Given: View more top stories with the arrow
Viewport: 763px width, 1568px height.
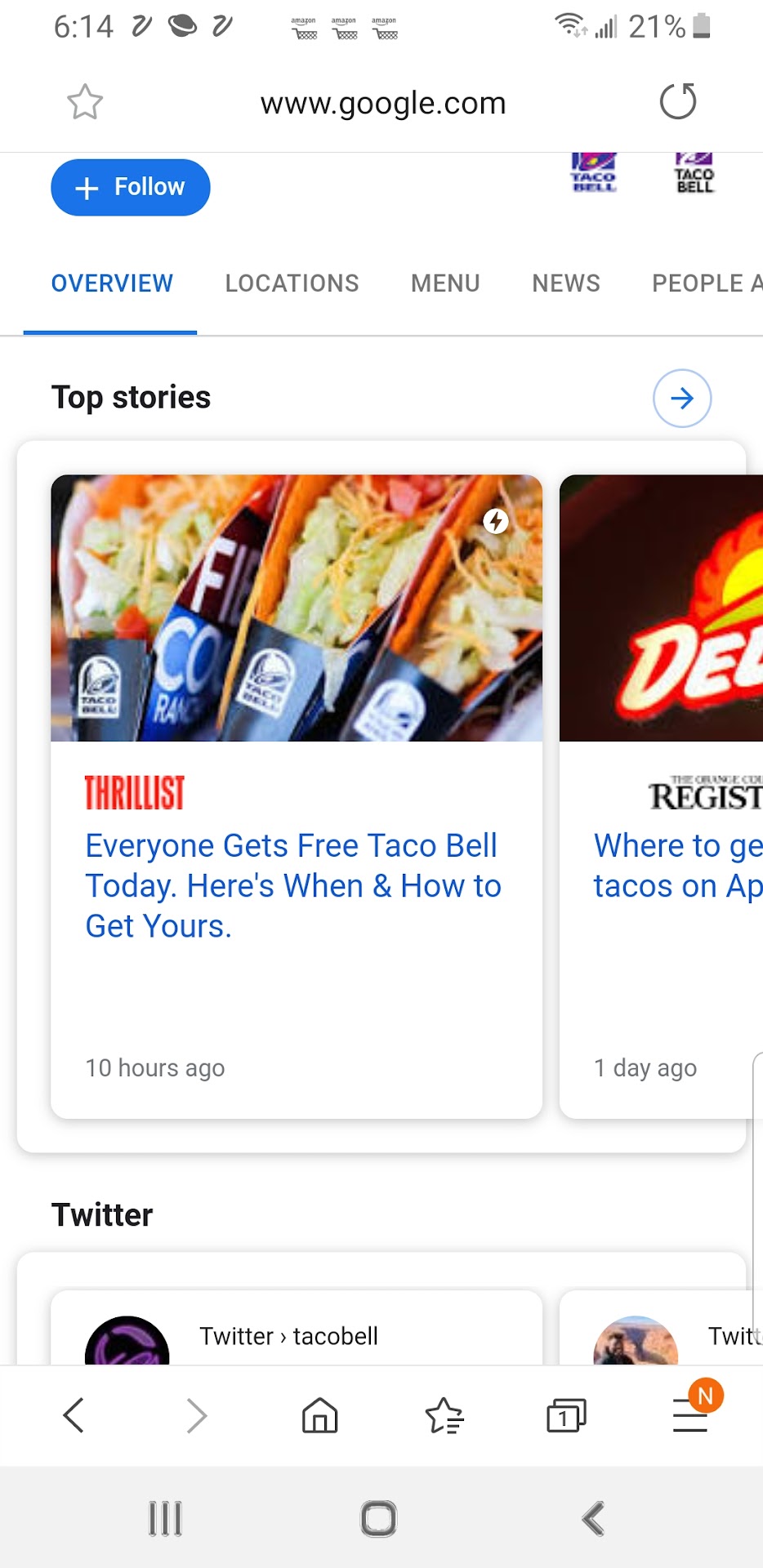Looking at the screenshot, I should pyautogui.click(x=682, y=399).
